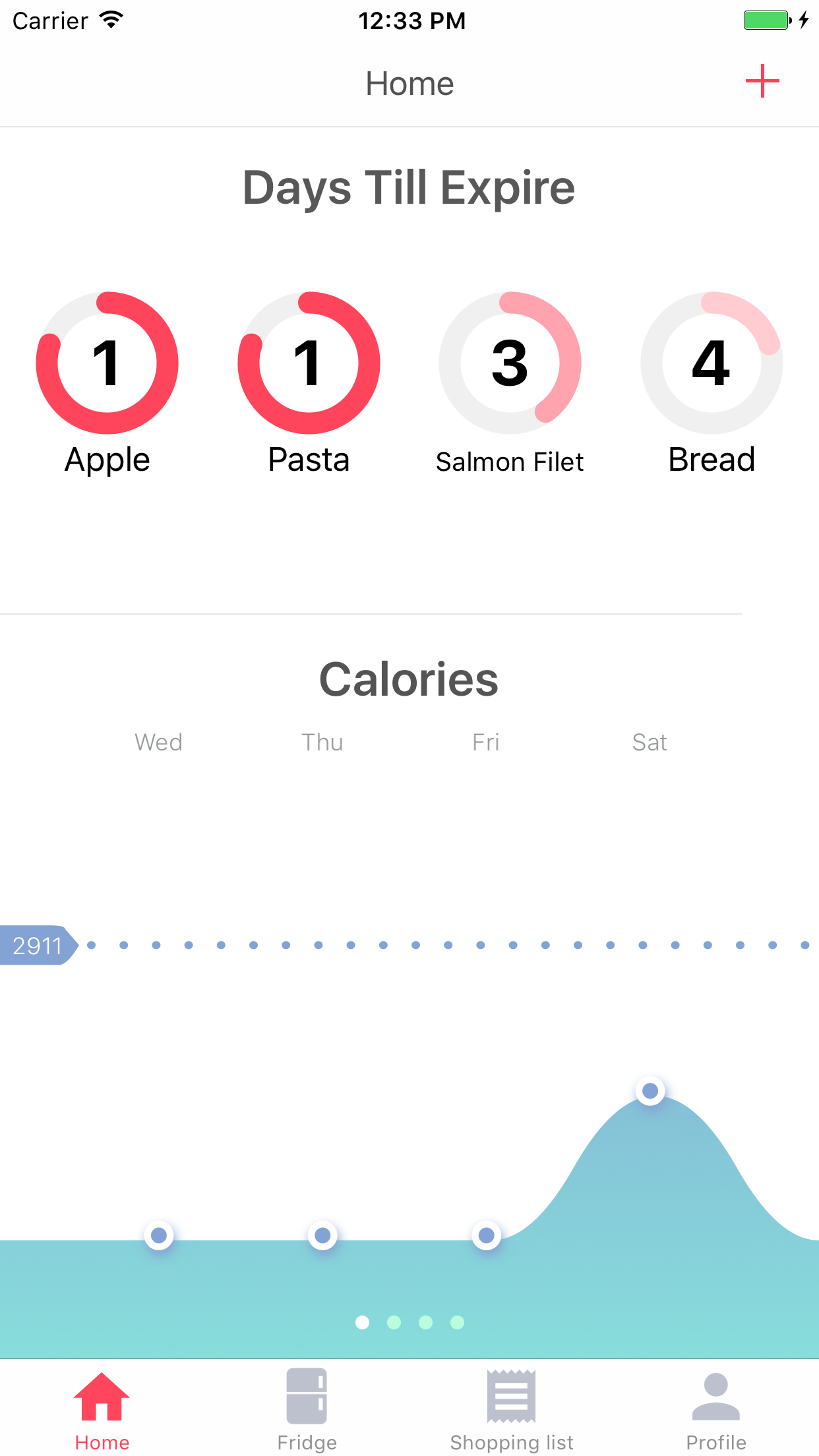Open the Shopping list tab

tap(512, 1410)
